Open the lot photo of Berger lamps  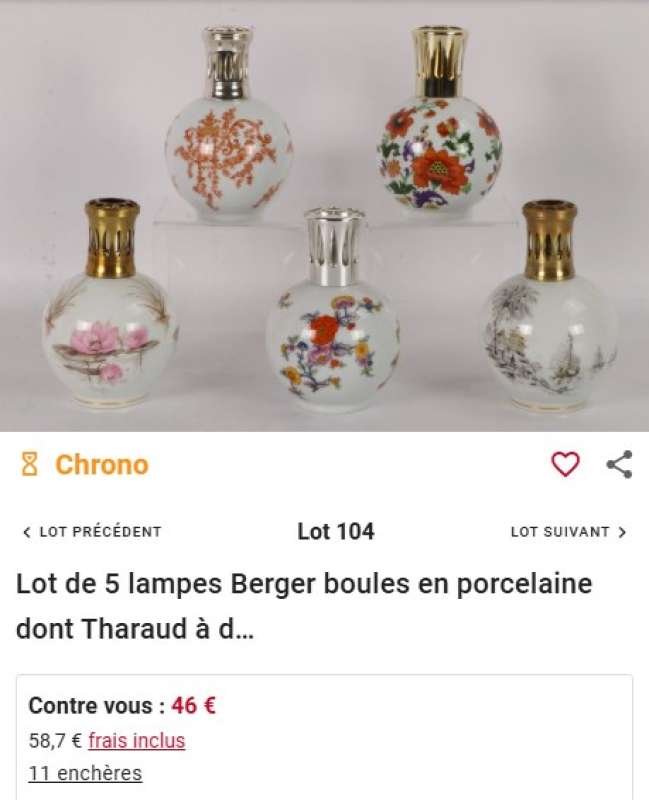pos(324,215)
